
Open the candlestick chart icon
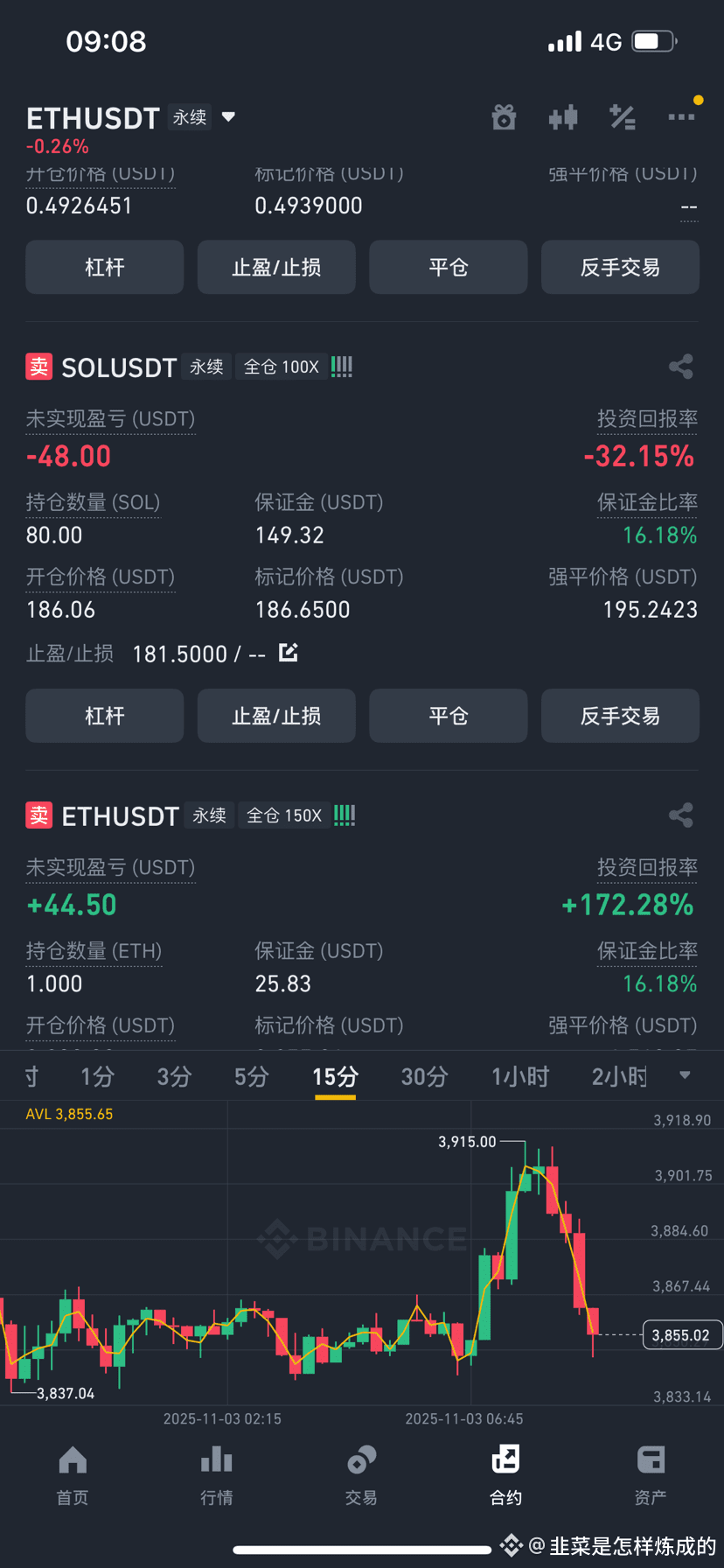coord(563,117)
